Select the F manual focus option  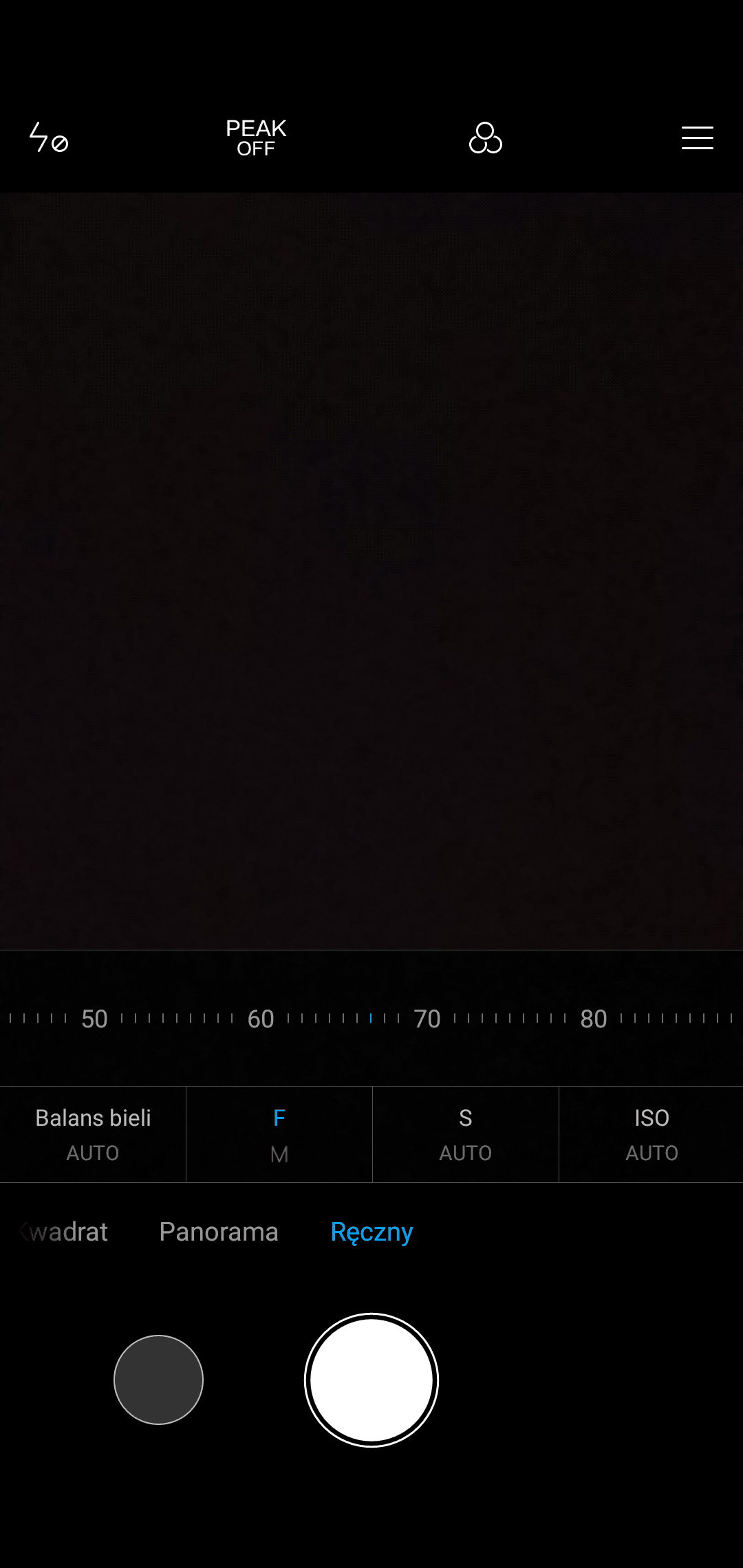click(x=279, y=1135)
